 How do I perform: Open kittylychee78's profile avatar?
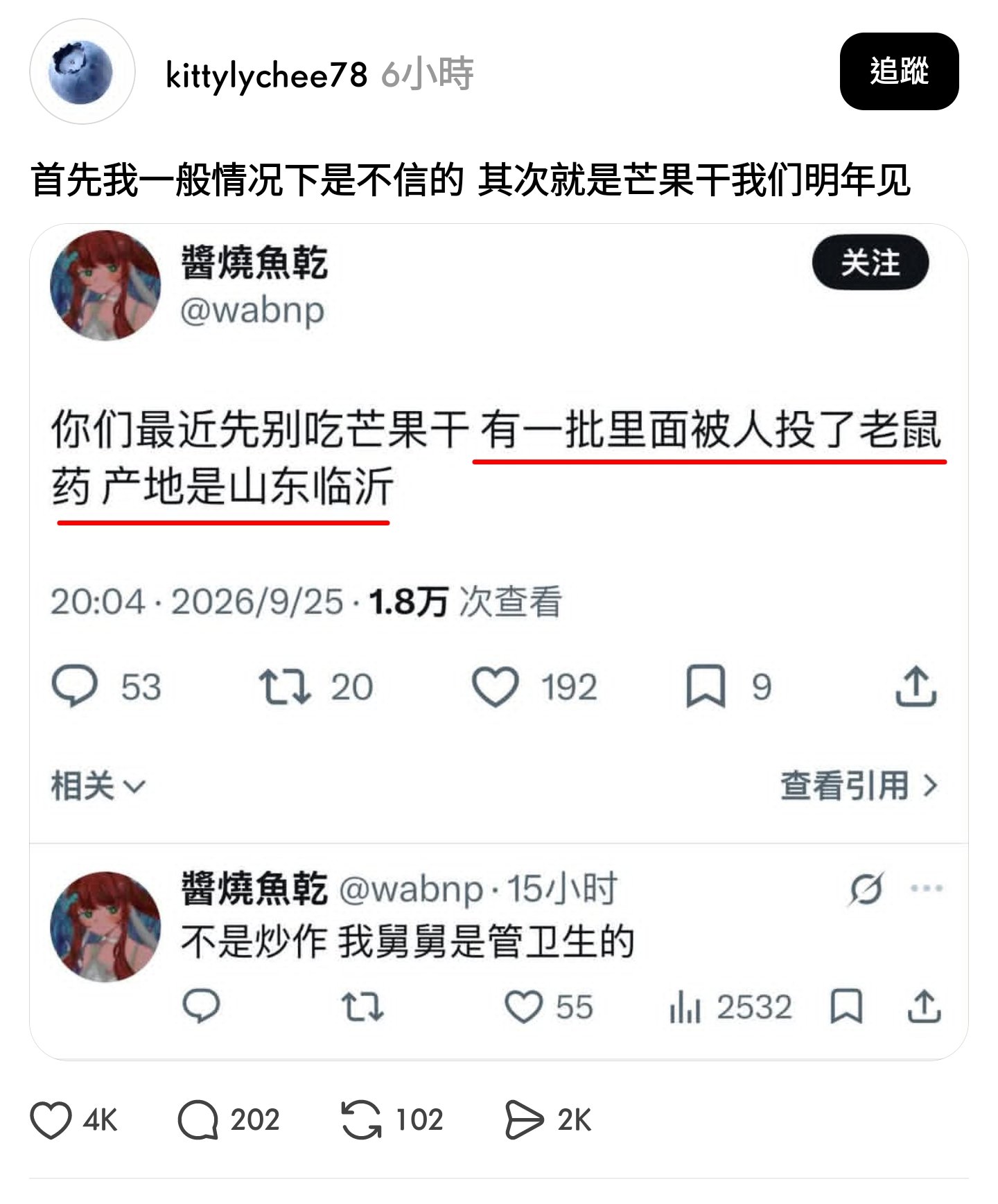(82, 72)
